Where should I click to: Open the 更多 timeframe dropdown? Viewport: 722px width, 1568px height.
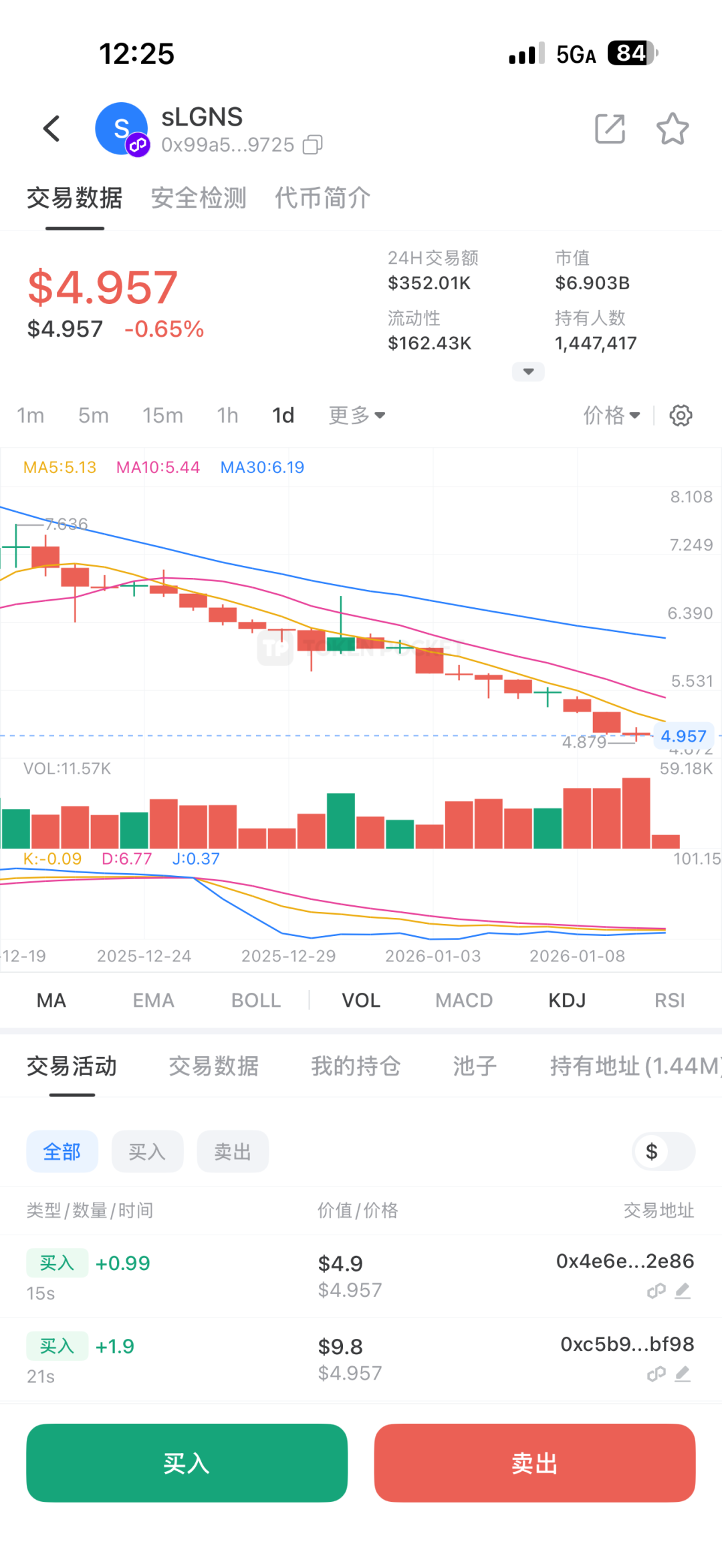click(357, 415)
